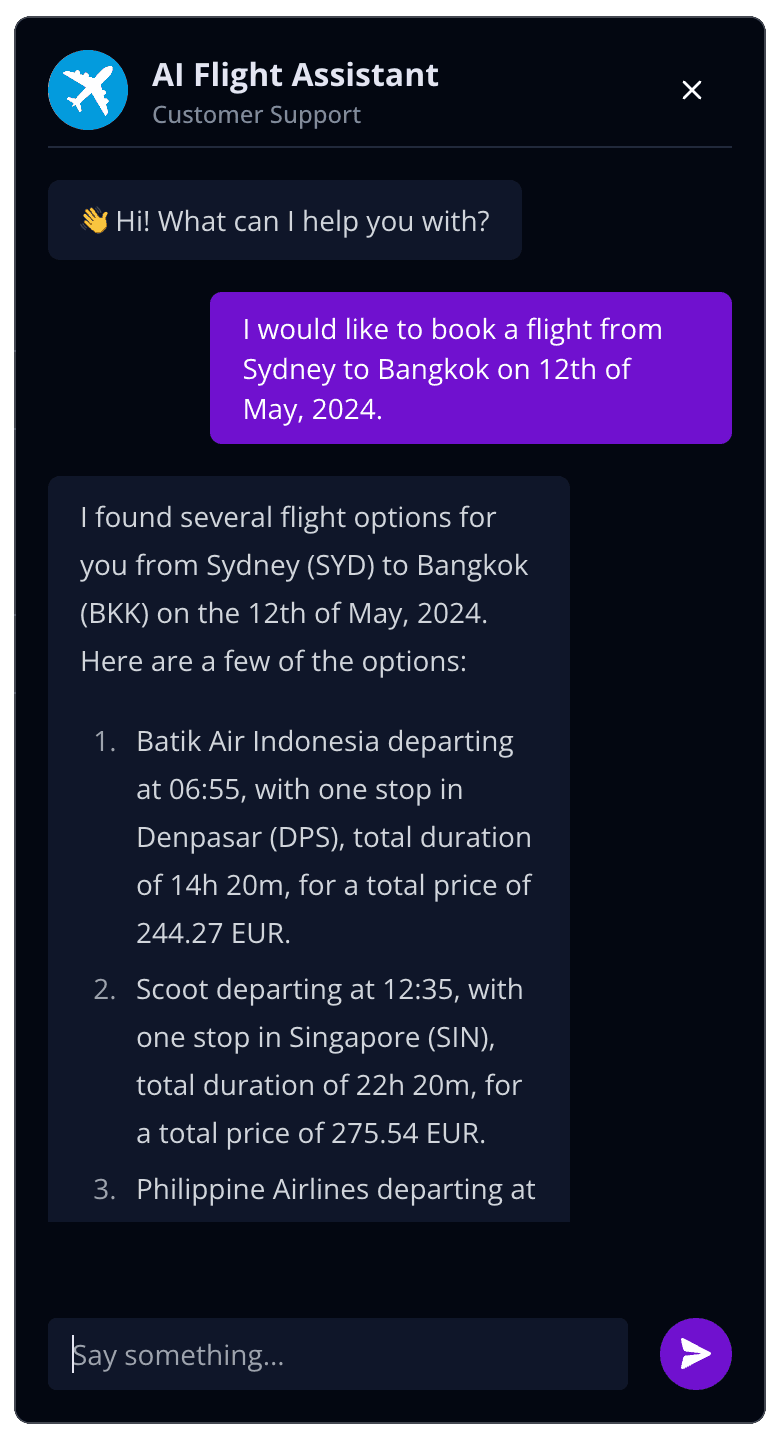780x1442 pixels.
Task: Click the greeting message bubble
Action: (285, 219)
